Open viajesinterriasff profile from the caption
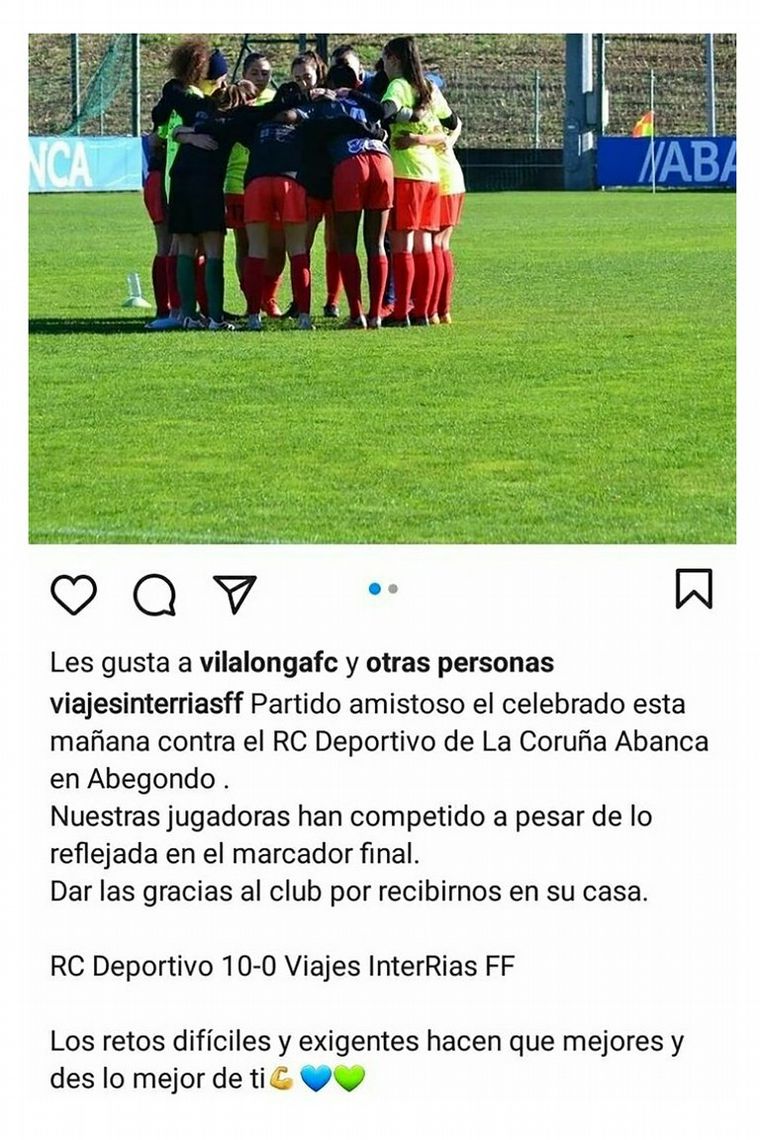Image resolution: width=760 pixels, height=1140 pixels. click(146, 703)
